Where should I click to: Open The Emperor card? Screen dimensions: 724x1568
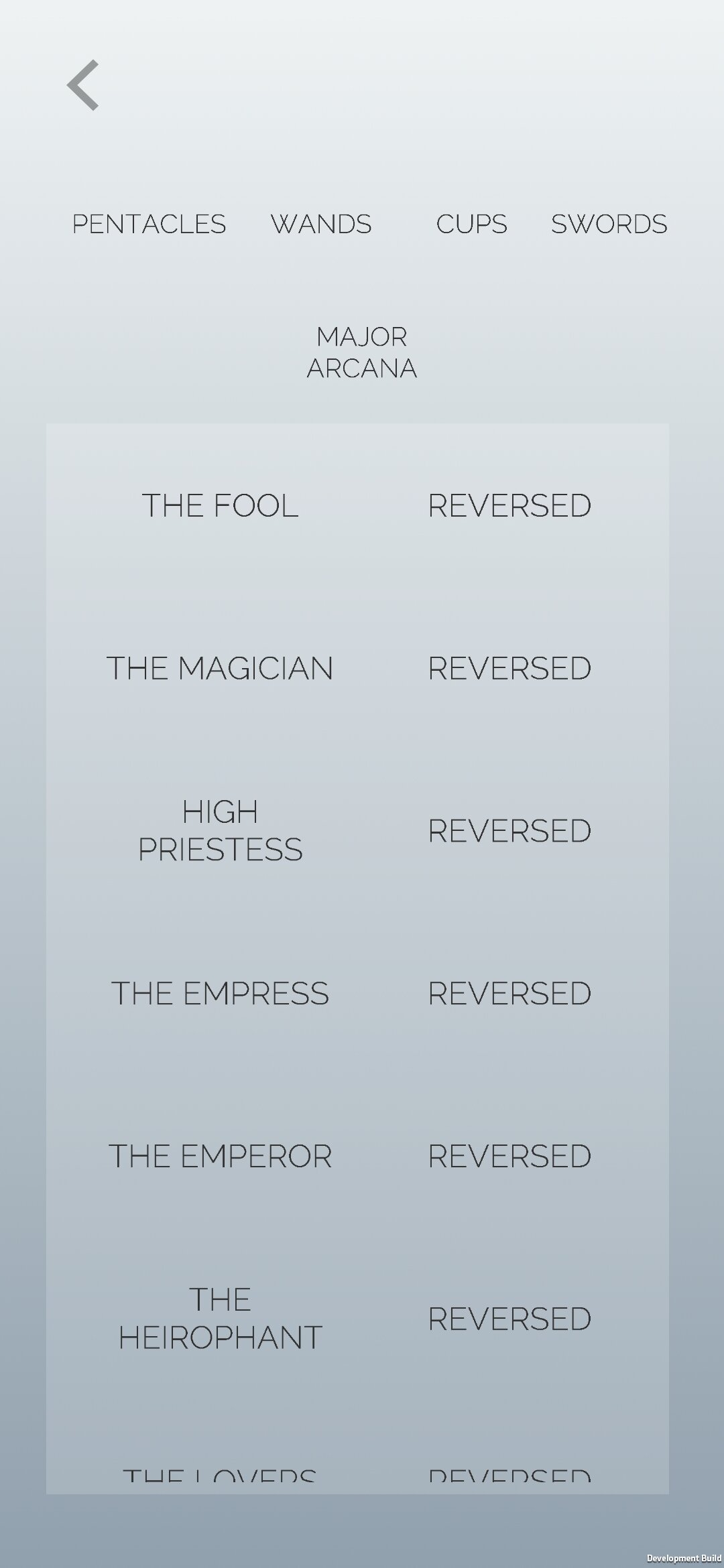[220, 1156]
